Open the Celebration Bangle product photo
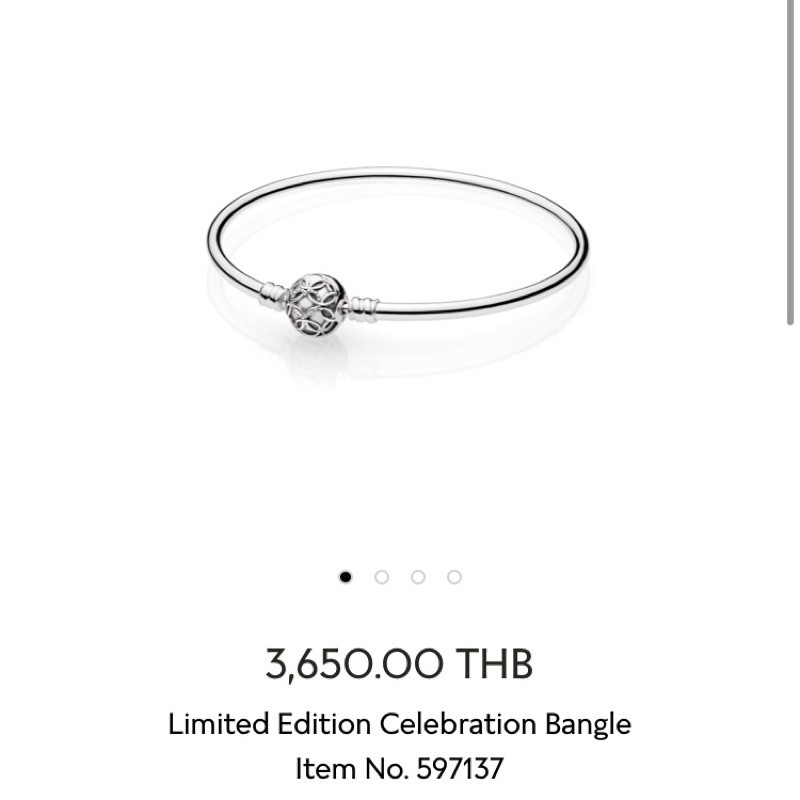This screenshot has width=800, height=800. click(398, 265)
